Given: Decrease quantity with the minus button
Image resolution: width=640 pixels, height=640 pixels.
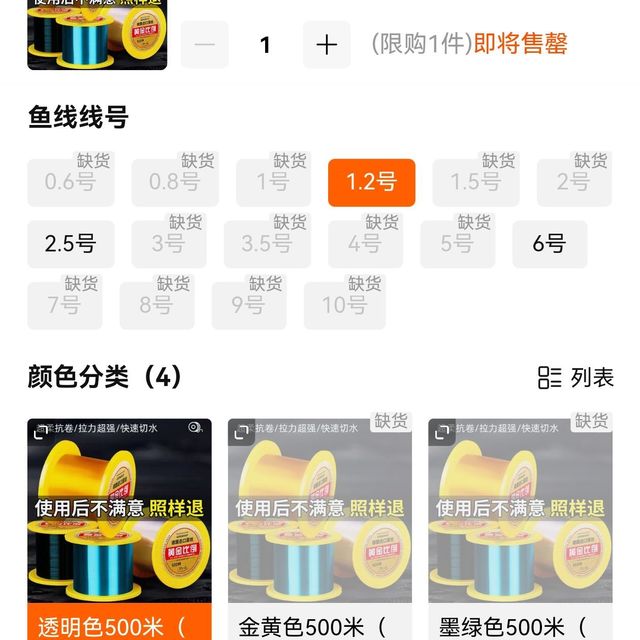Looking at the screenshot, I should click(x=205, y=45).
